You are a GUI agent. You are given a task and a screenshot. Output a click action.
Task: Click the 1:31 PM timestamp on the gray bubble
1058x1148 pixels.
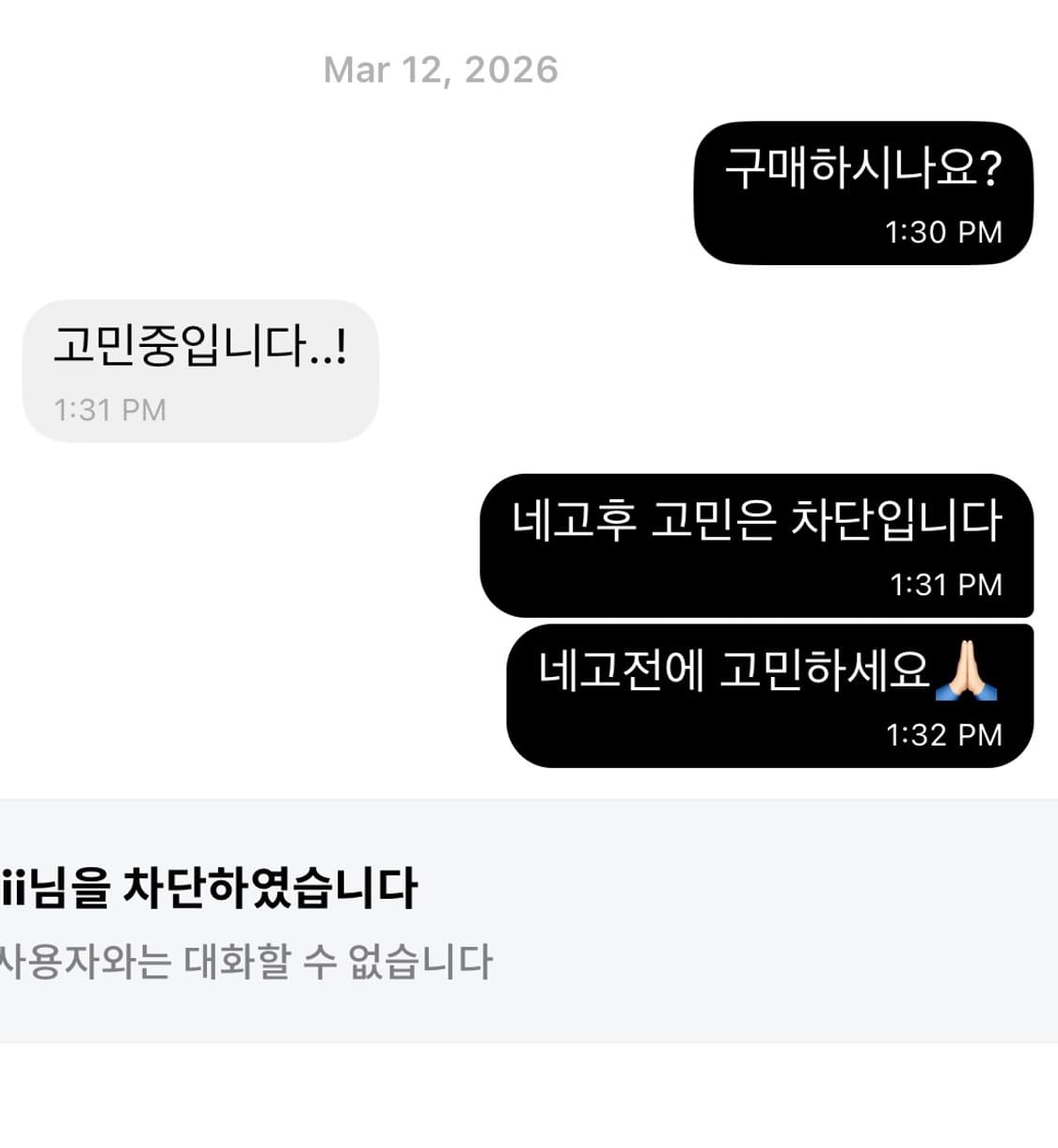click(110, 409)
